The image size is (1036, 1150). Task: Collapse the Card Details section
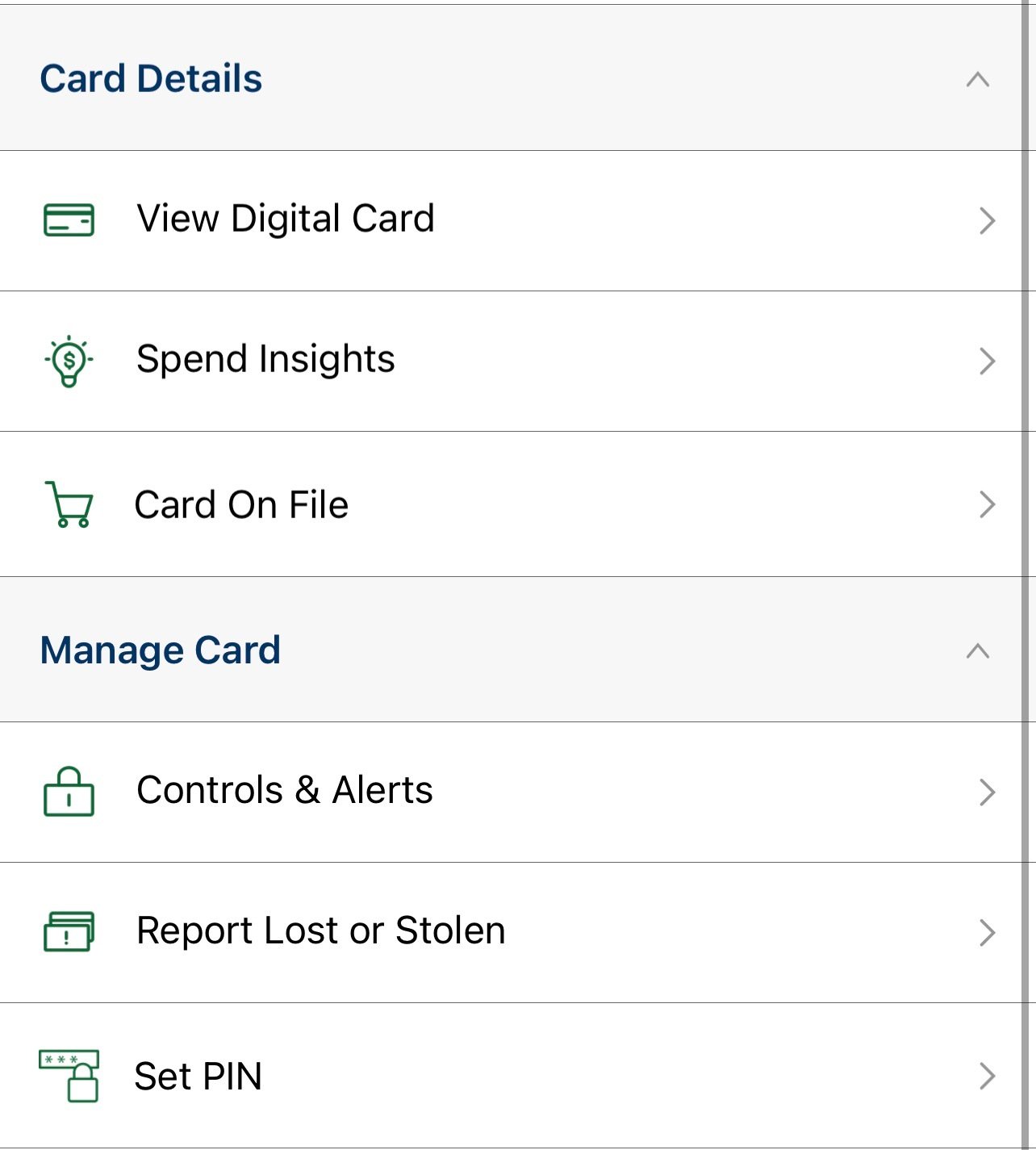pos(978,79)
